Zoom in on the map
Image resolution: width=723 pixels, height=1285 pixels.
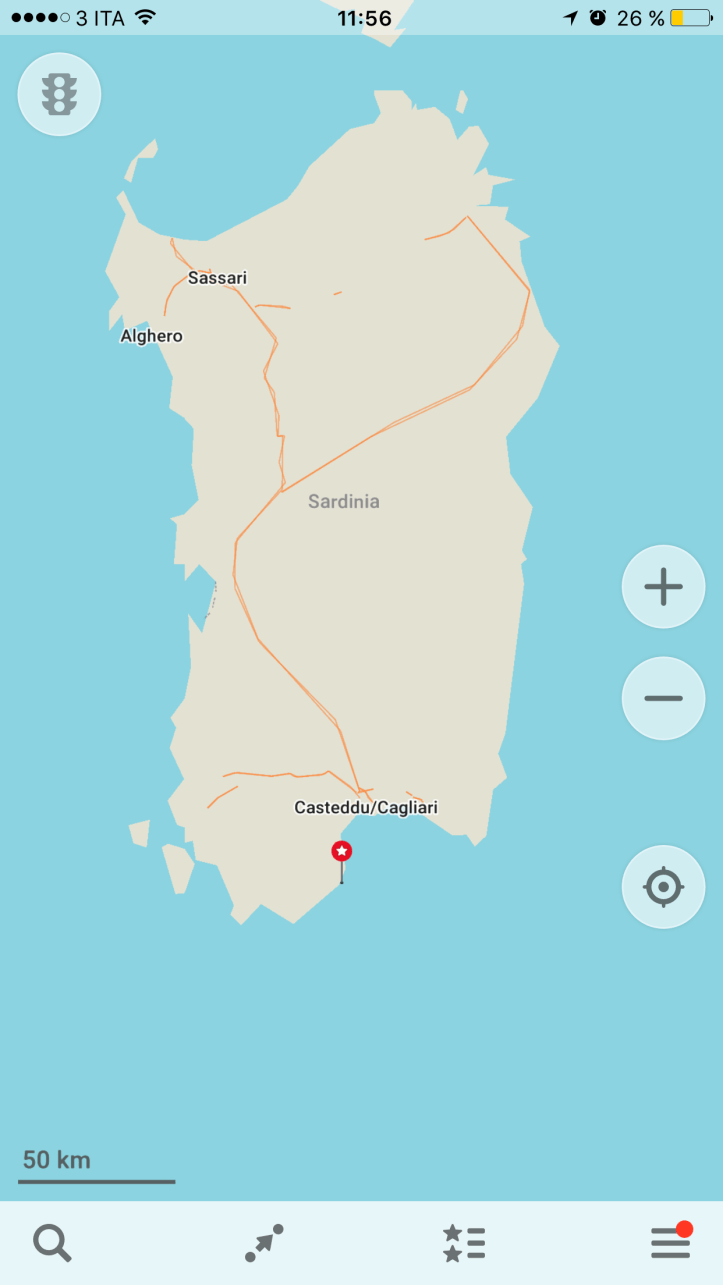point(663,587)
